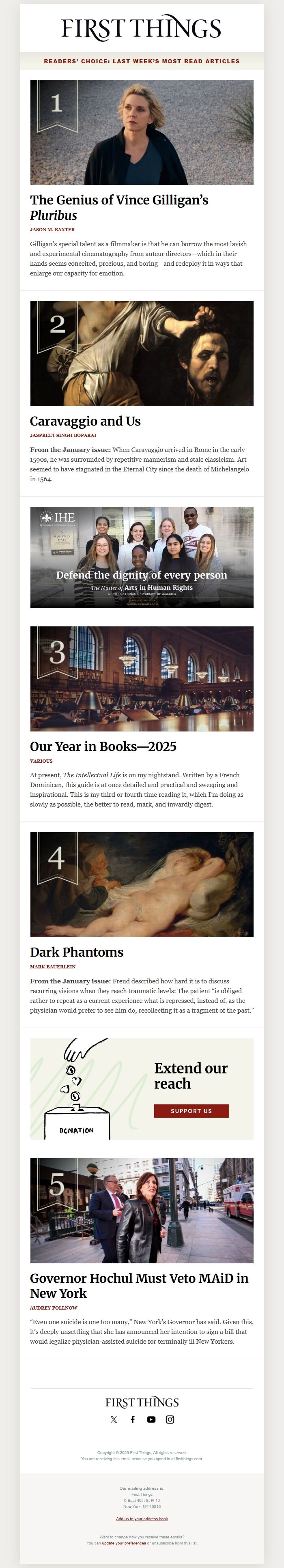Open the "Dark Phantoms" headline link
Screen dimensions: 284x1568
click(77, 951)
